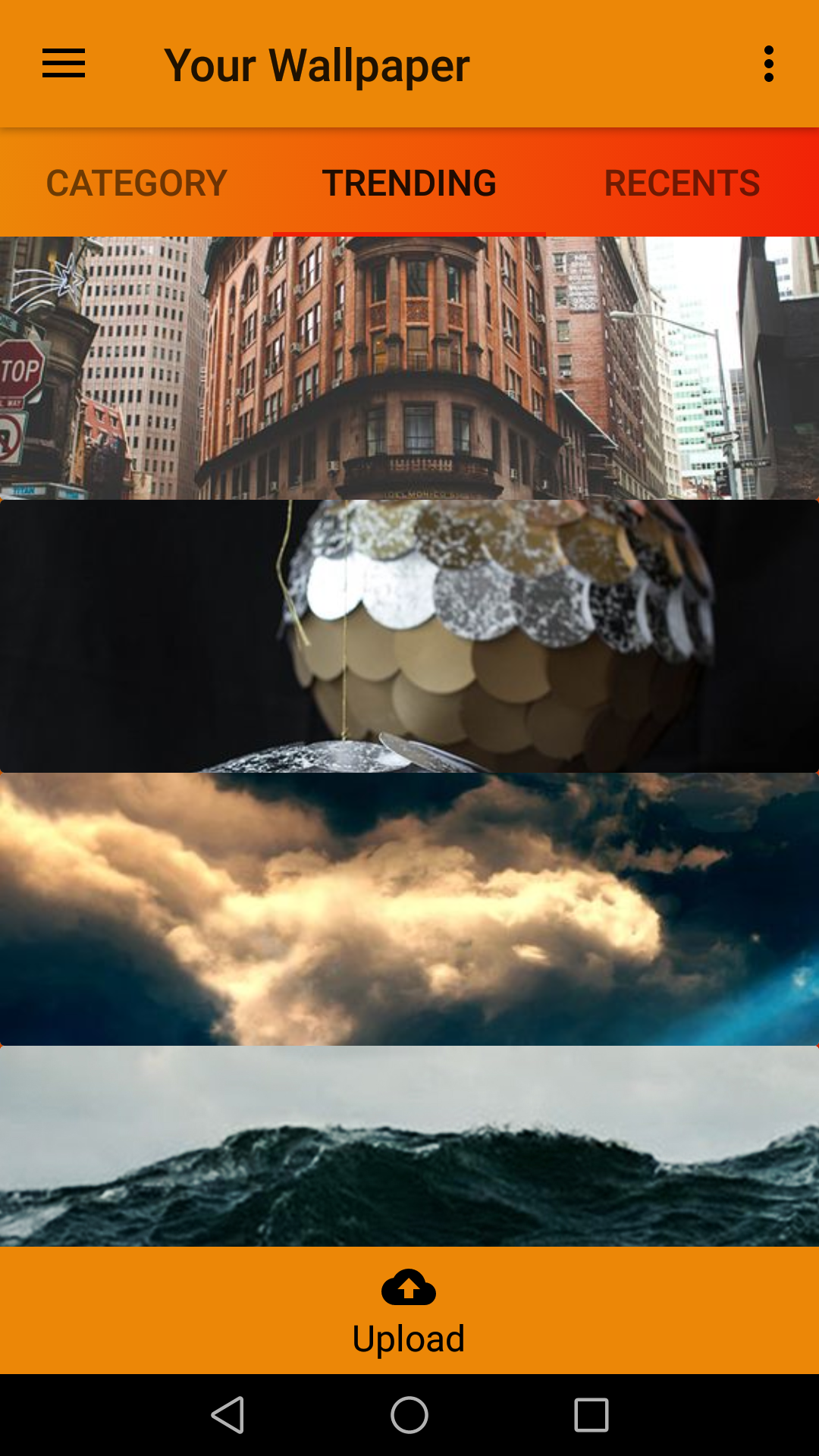View the sequin ball wallpaper
This screenshot has width=819, height=1456.
point(409,635)
